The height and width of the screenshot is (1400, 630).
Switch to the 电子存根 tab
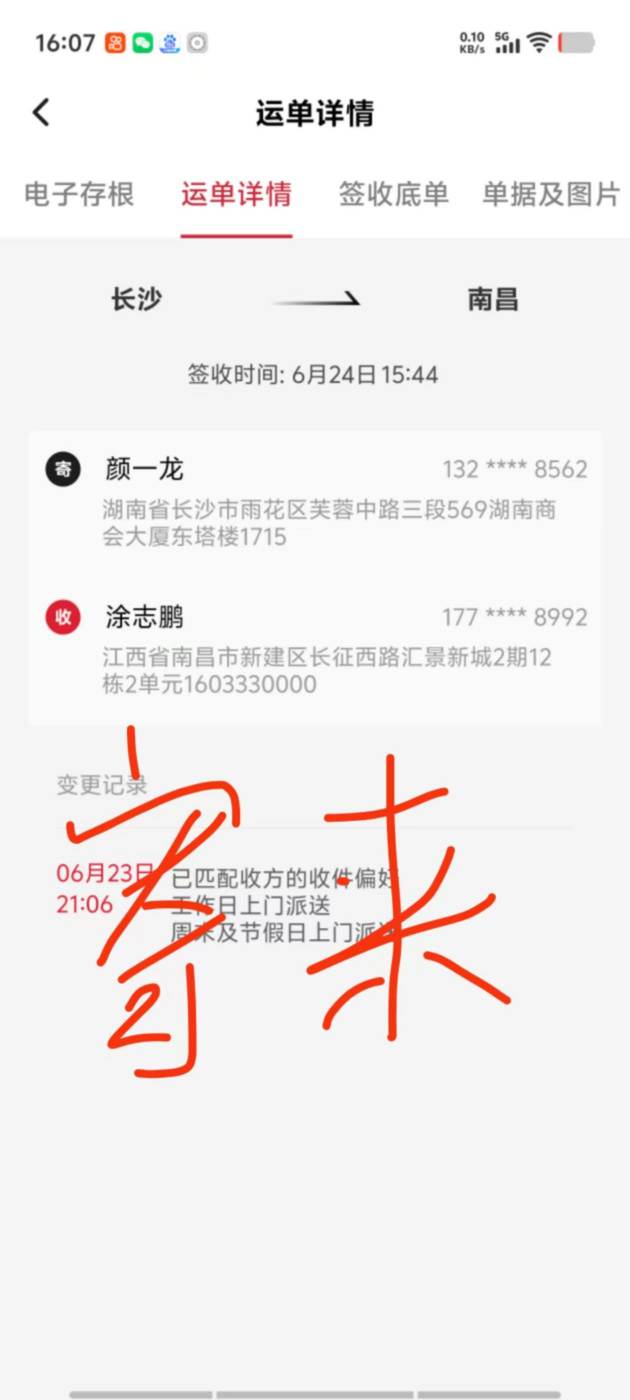[x=79, y=194]
